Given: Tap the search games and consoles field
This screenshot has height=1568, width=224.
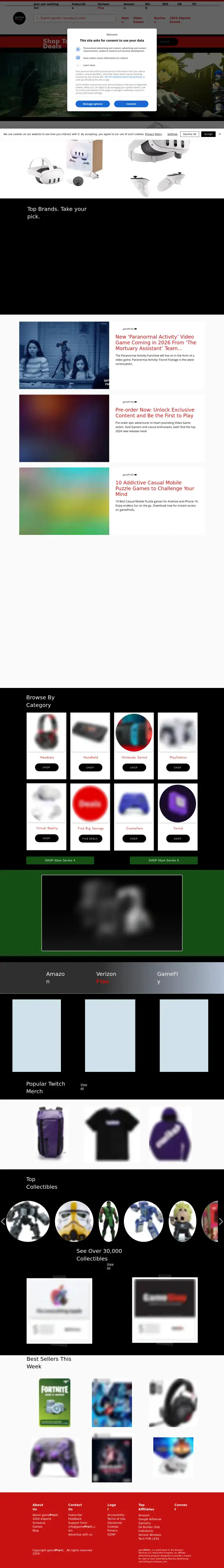Looking at the screenshot, I should click(x=73, y=18).
